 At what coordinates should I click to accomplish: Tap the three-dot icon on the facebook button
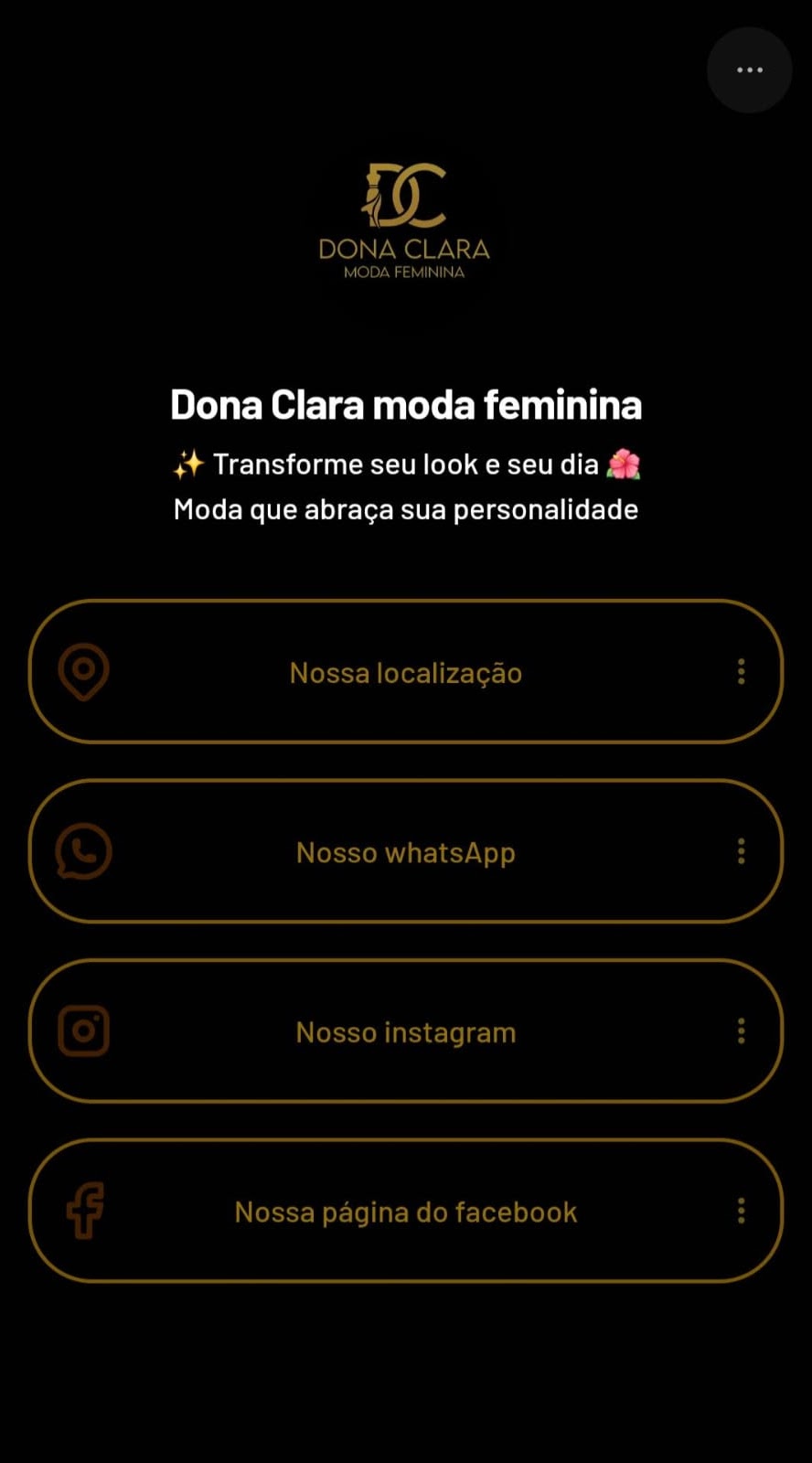click(742, 1211)
